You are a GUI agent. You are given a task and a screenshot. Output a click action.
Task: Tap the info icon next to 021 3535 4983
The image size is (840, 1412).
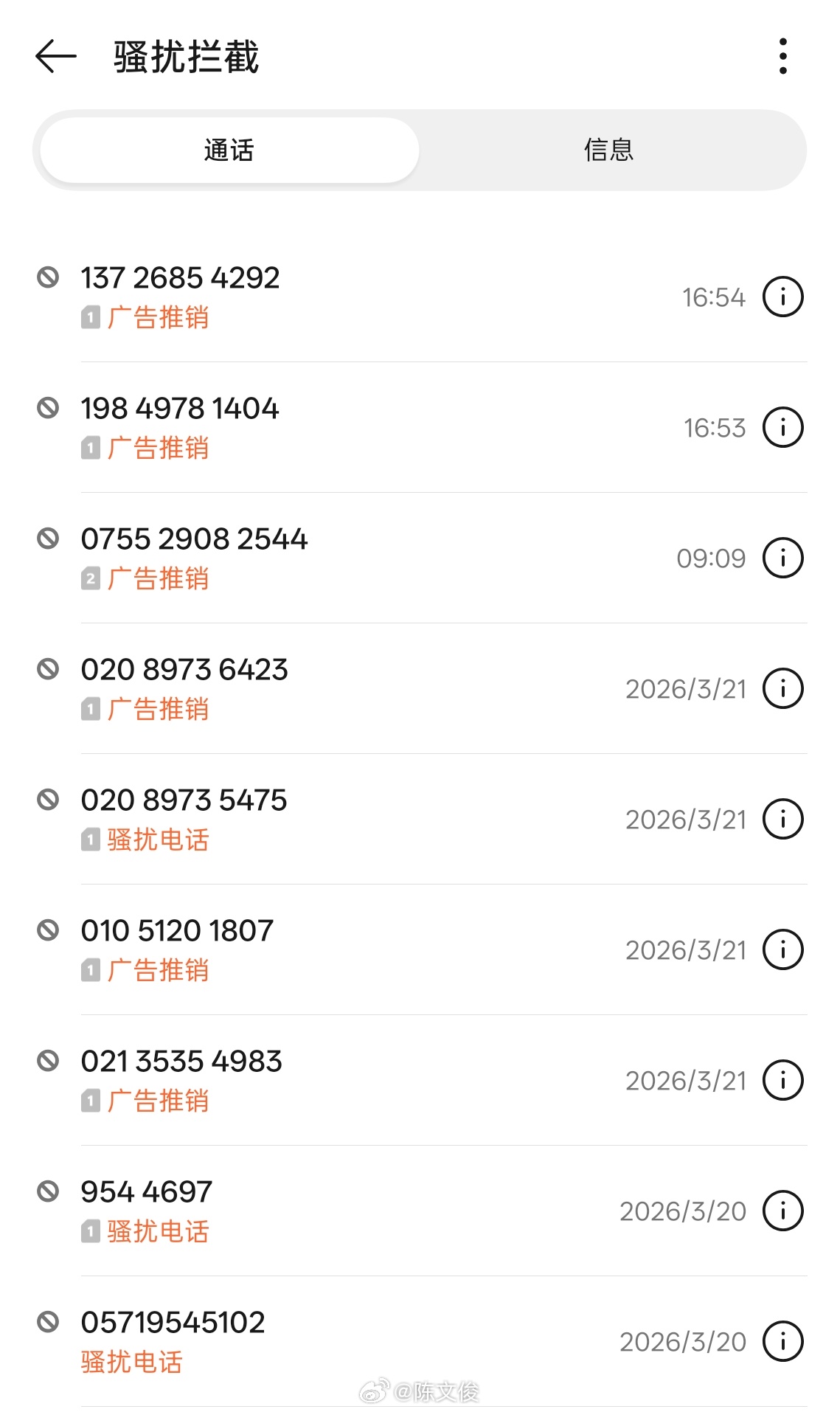[x=782, y=1080]
